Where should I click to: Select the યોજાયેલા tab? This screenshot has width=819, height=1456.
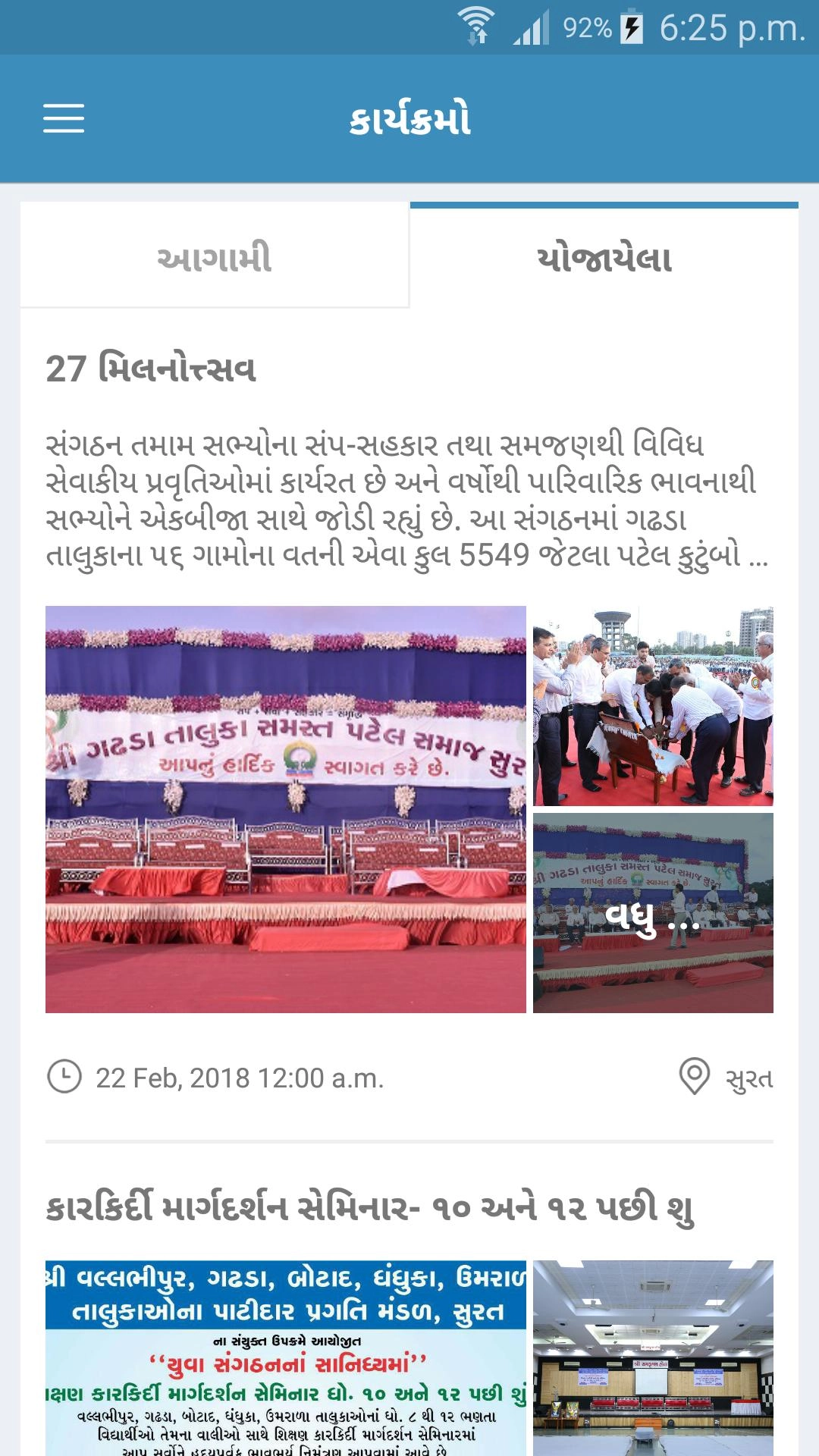604,258
